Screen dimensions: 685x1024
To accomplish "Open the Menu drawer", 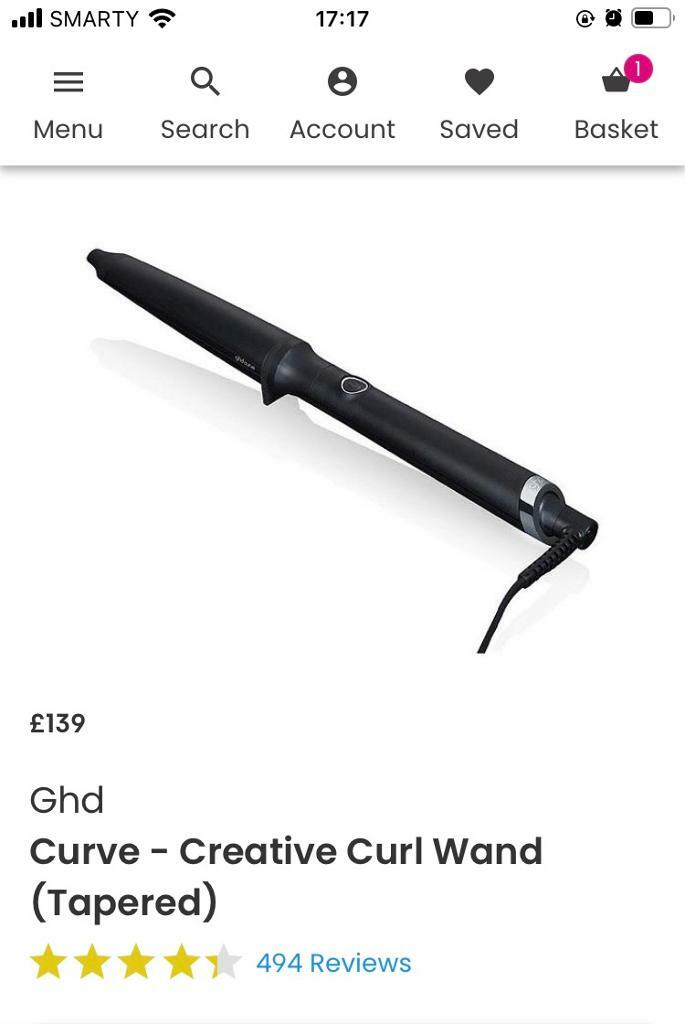I will coord(68,101).
